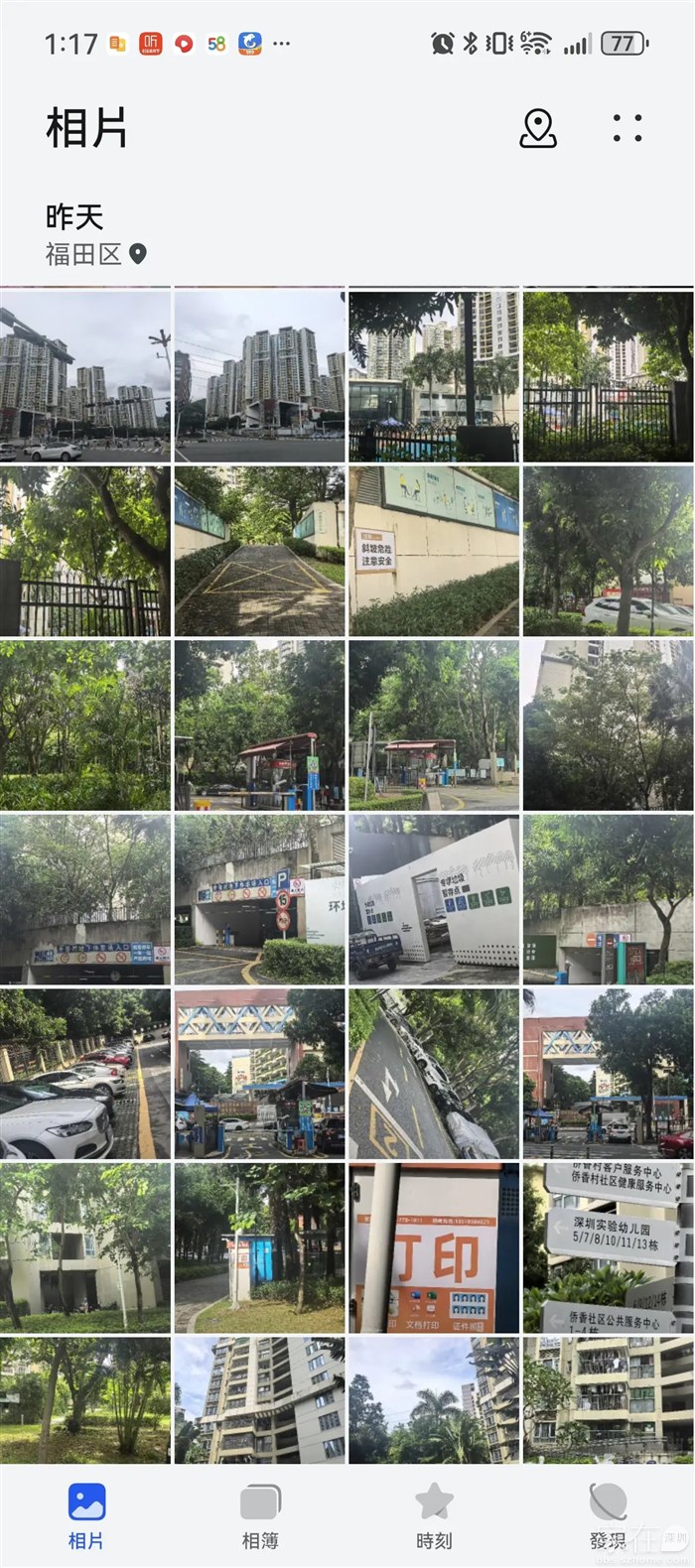
Task: Open the photo of the underground parking entrance with P sign
Action: pyautogui.click(x=259, y=899)
